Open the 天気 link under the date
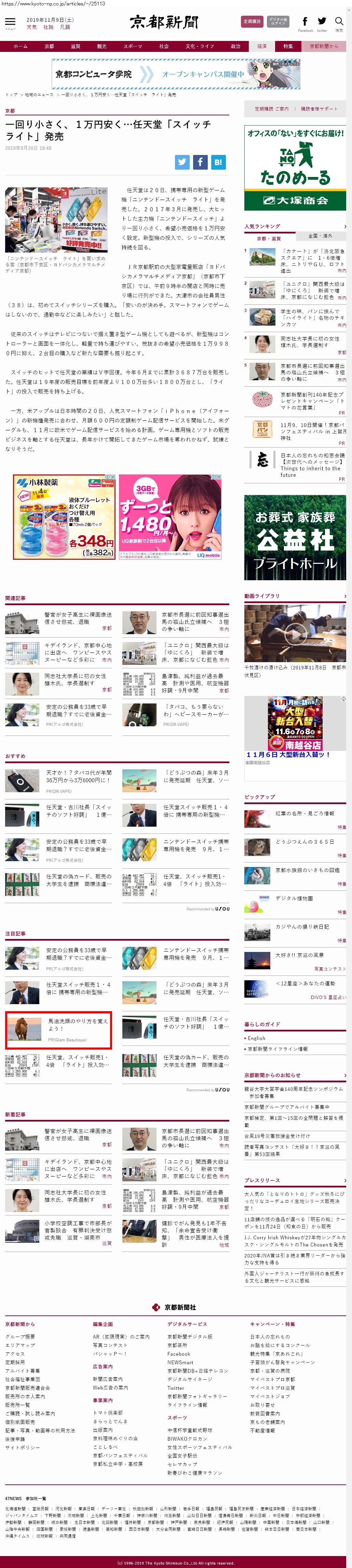 tap(32, 27)
